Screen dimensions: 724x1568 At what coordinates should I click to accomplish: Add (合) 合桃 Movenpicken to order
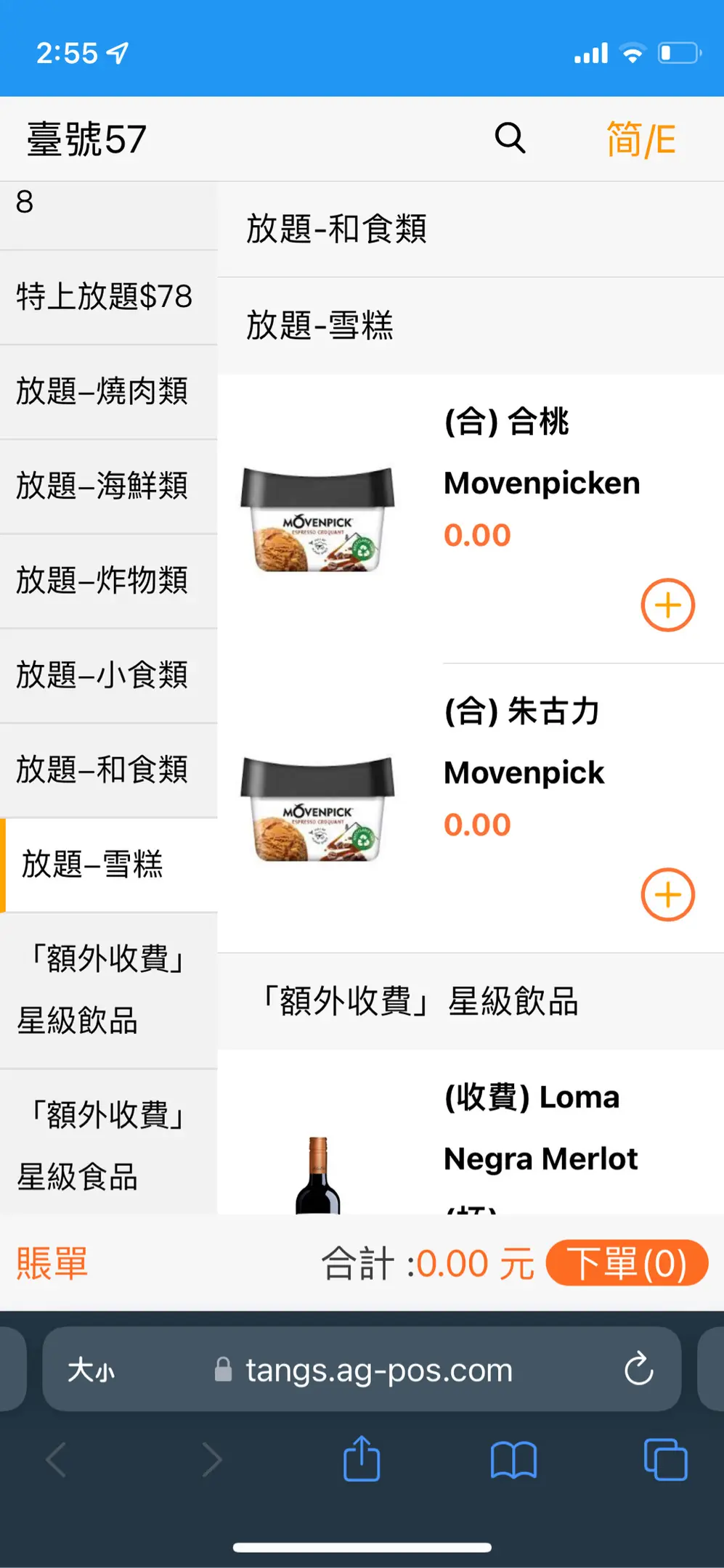point(667,605)
